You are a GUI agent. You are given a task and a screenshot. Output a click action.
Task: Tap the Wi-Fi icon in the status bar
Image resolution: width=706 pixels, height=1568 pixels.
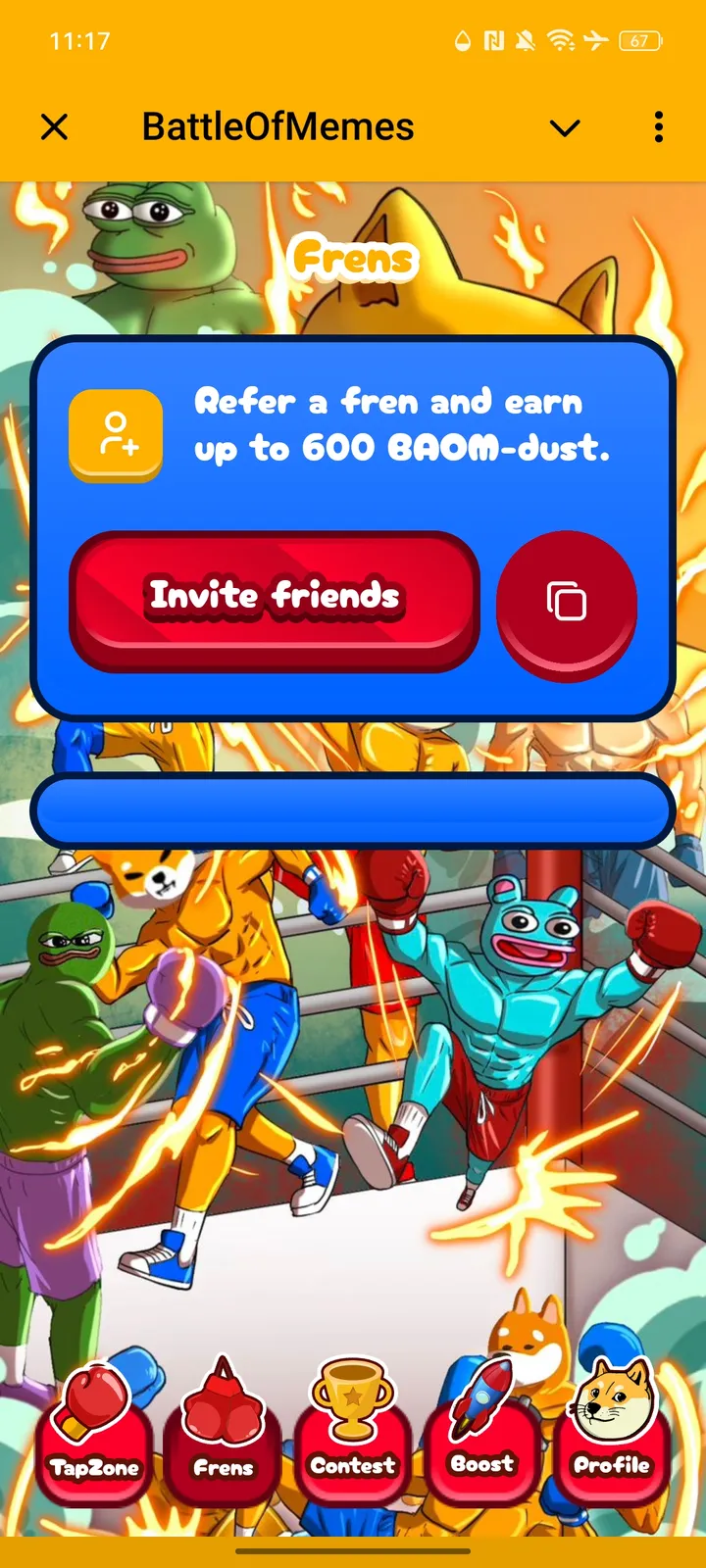point(562,40)
